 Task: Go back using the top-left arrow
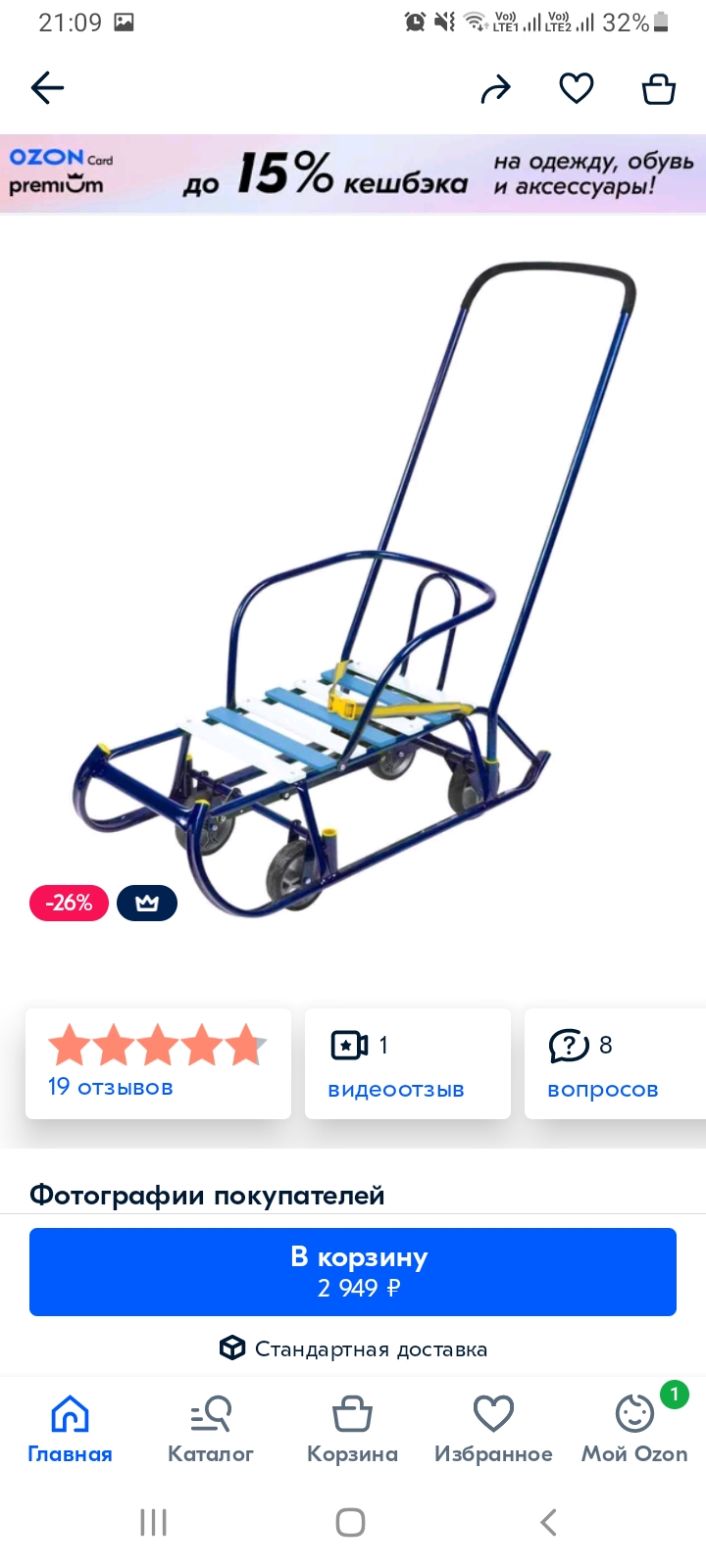[x=47, y=88]
